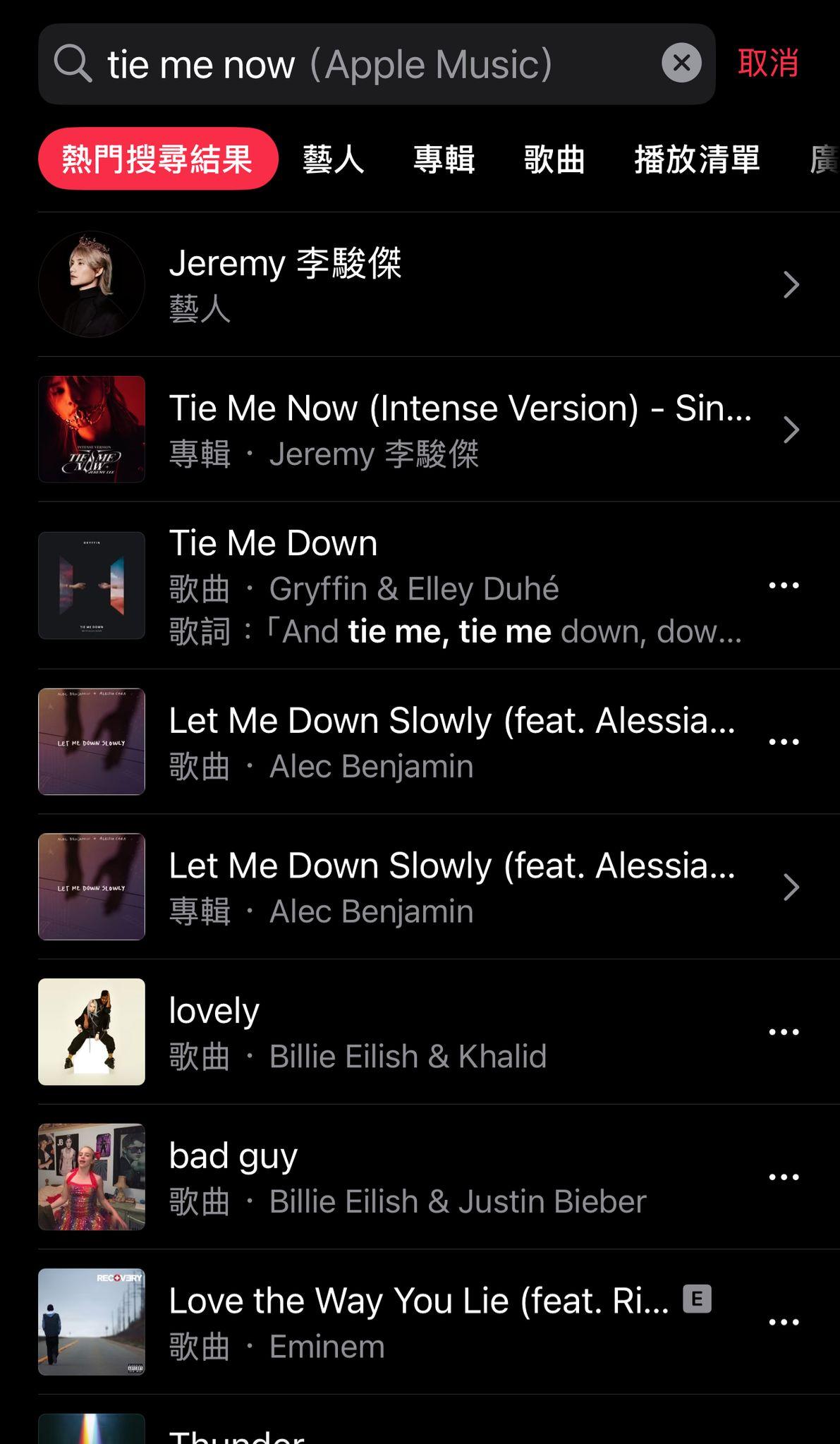The height and width of the screenshot is (1444, 840).
Task: Switch to the 播放清單 filter tab
Action: tap(696, 159)
